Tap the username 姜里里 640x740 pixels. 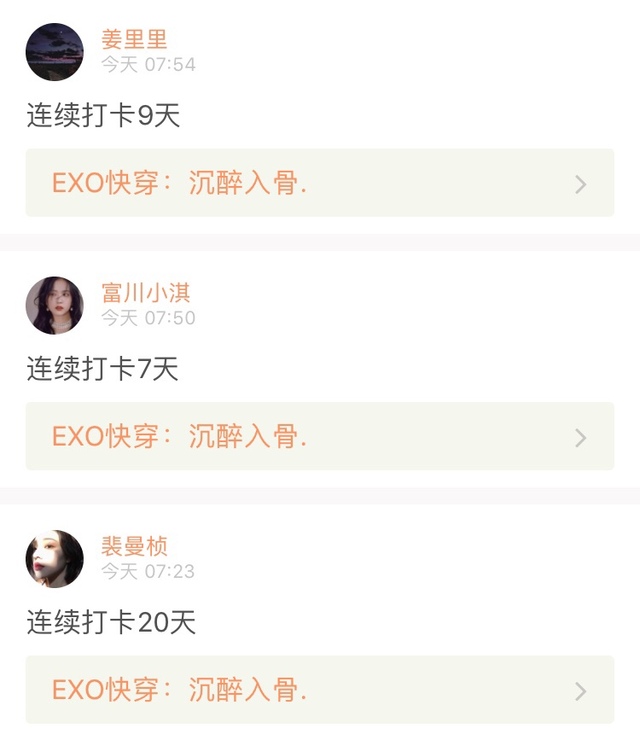pos(134,40)
